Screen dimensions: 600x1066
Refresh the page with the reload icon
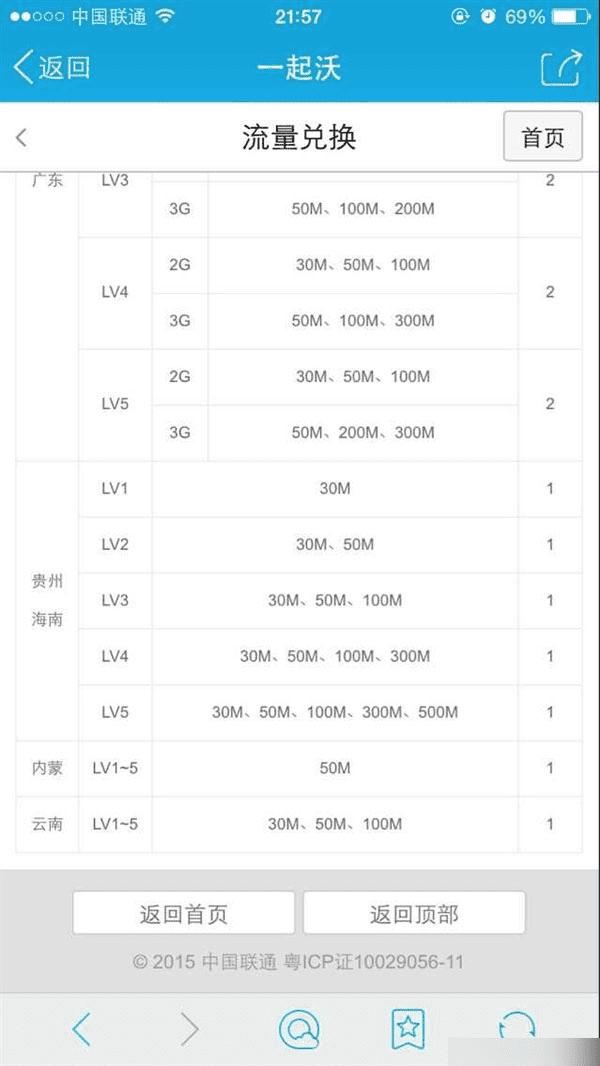[x=517, y=1028]
